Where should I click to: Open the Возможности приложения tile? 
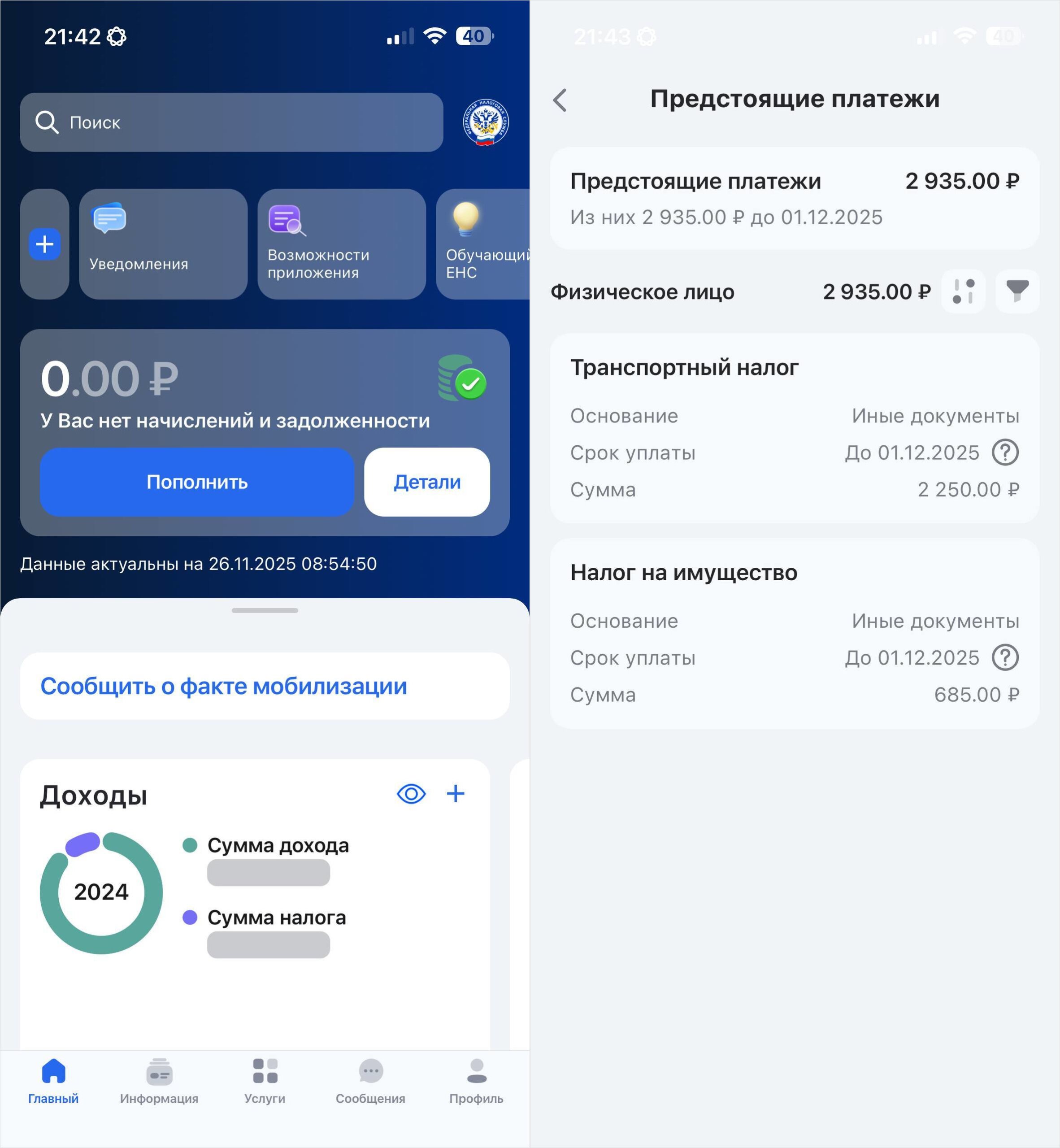[341, 244]
